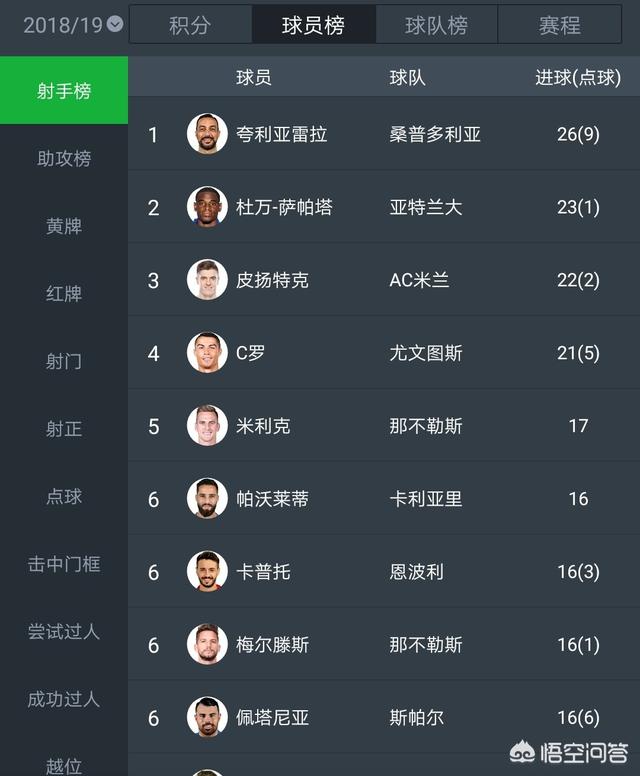Select 射手榜 in the side menu
This screenshot has width=640, height=776.
pyautogui.click(x=64, y=91)
